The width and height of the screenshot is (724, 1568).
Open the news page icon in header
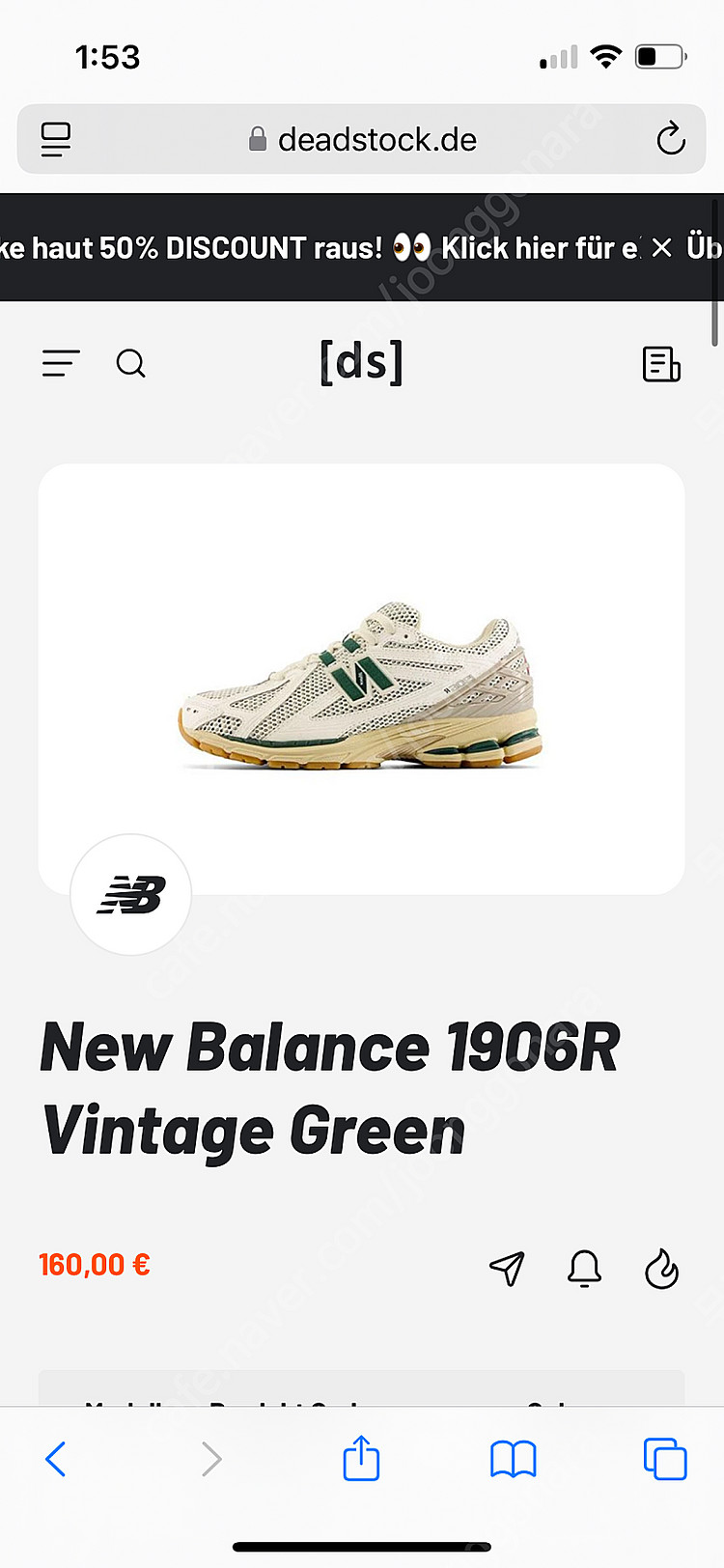(x=661, y=364)
